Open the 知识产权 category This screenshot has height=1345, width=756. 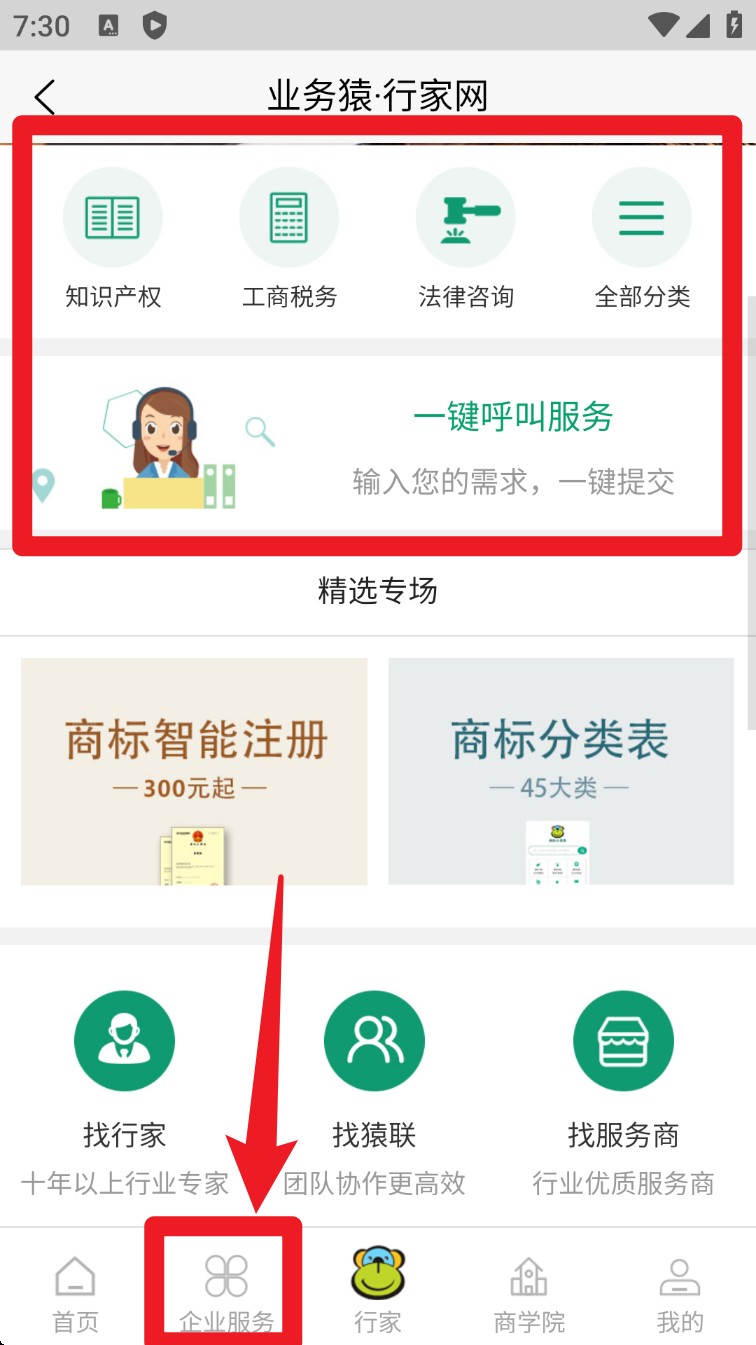click(x=113, y=237)
